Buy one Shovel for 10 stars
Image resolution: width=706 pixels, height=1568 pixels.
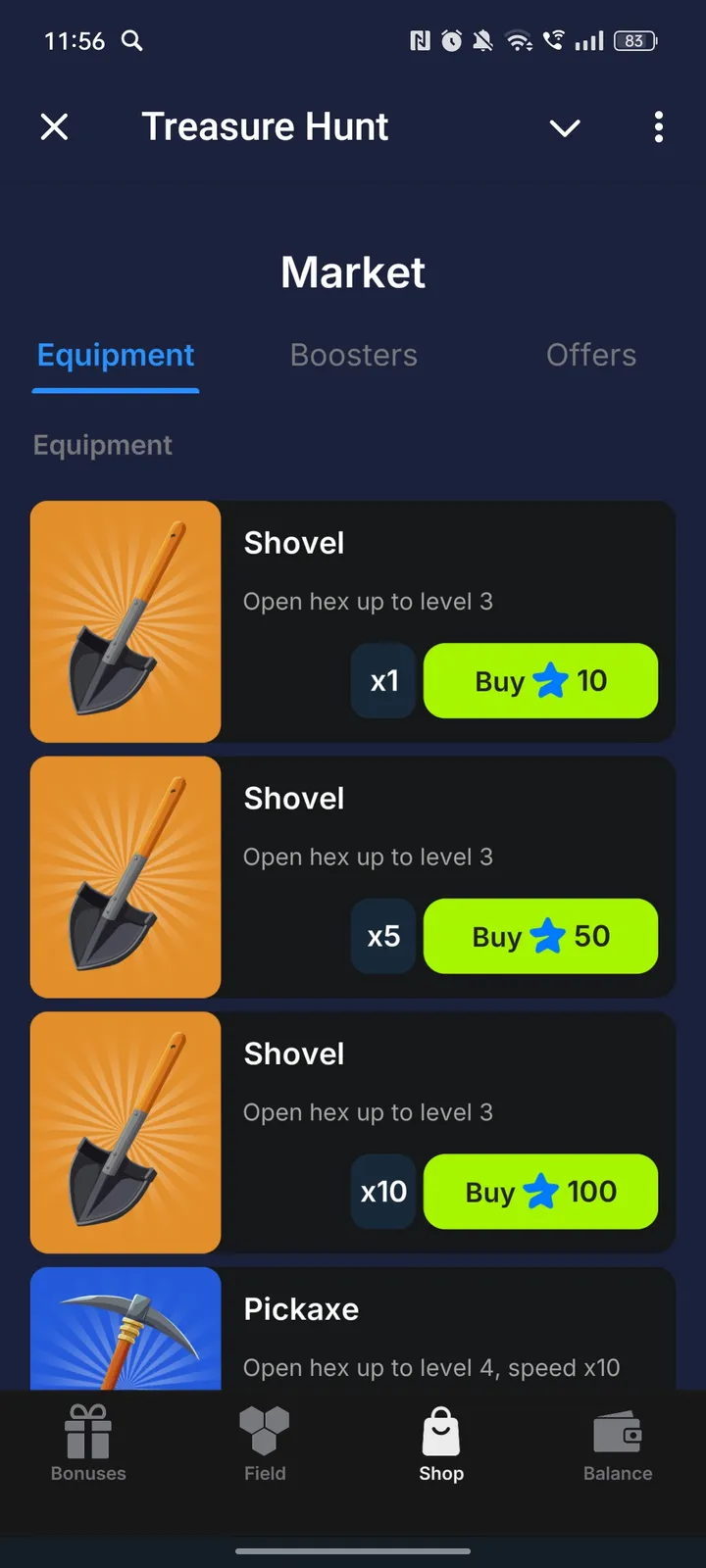click(540, 681)
